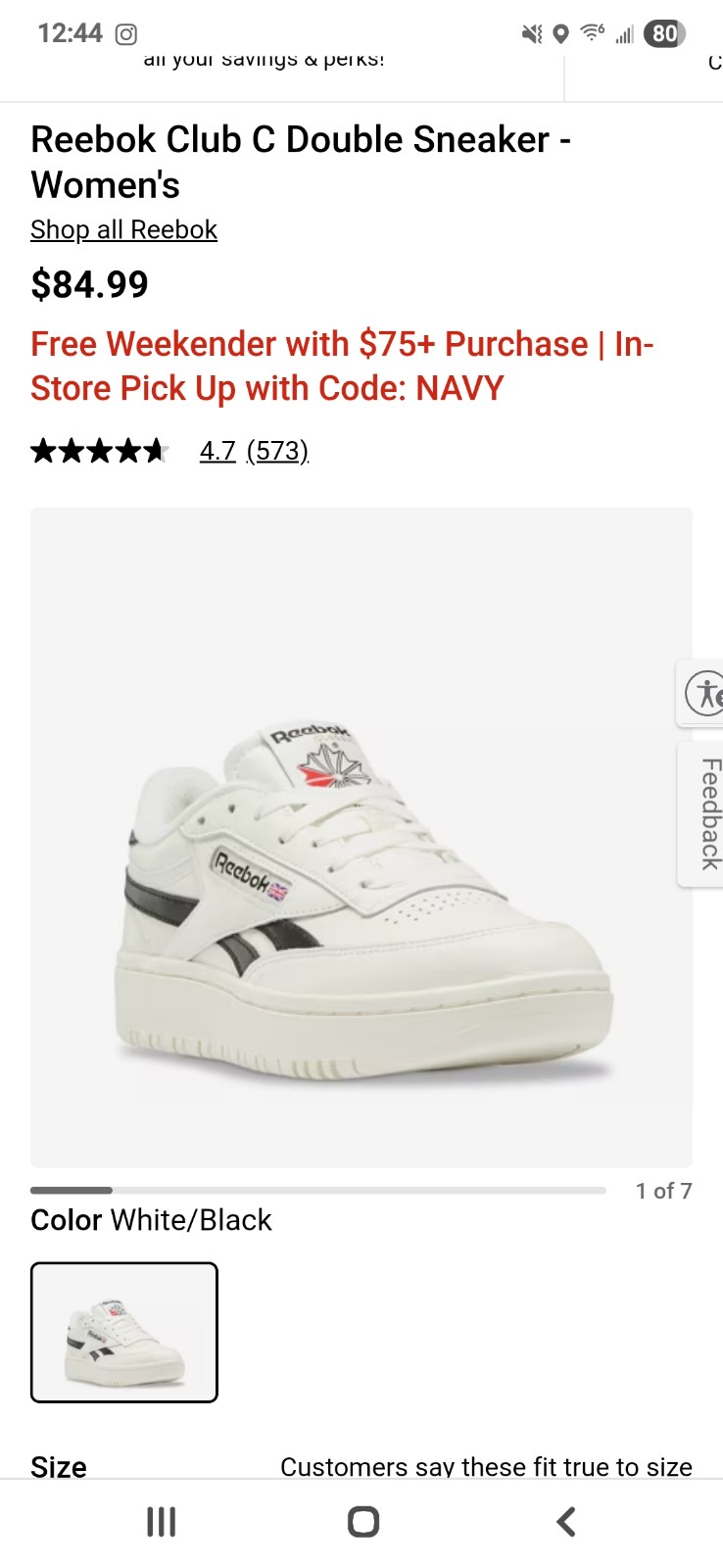Image resolution: width=723 pixels, height=1568 pixels.
Task: Select the White/Black color swatch
Action: [124, 1332]
